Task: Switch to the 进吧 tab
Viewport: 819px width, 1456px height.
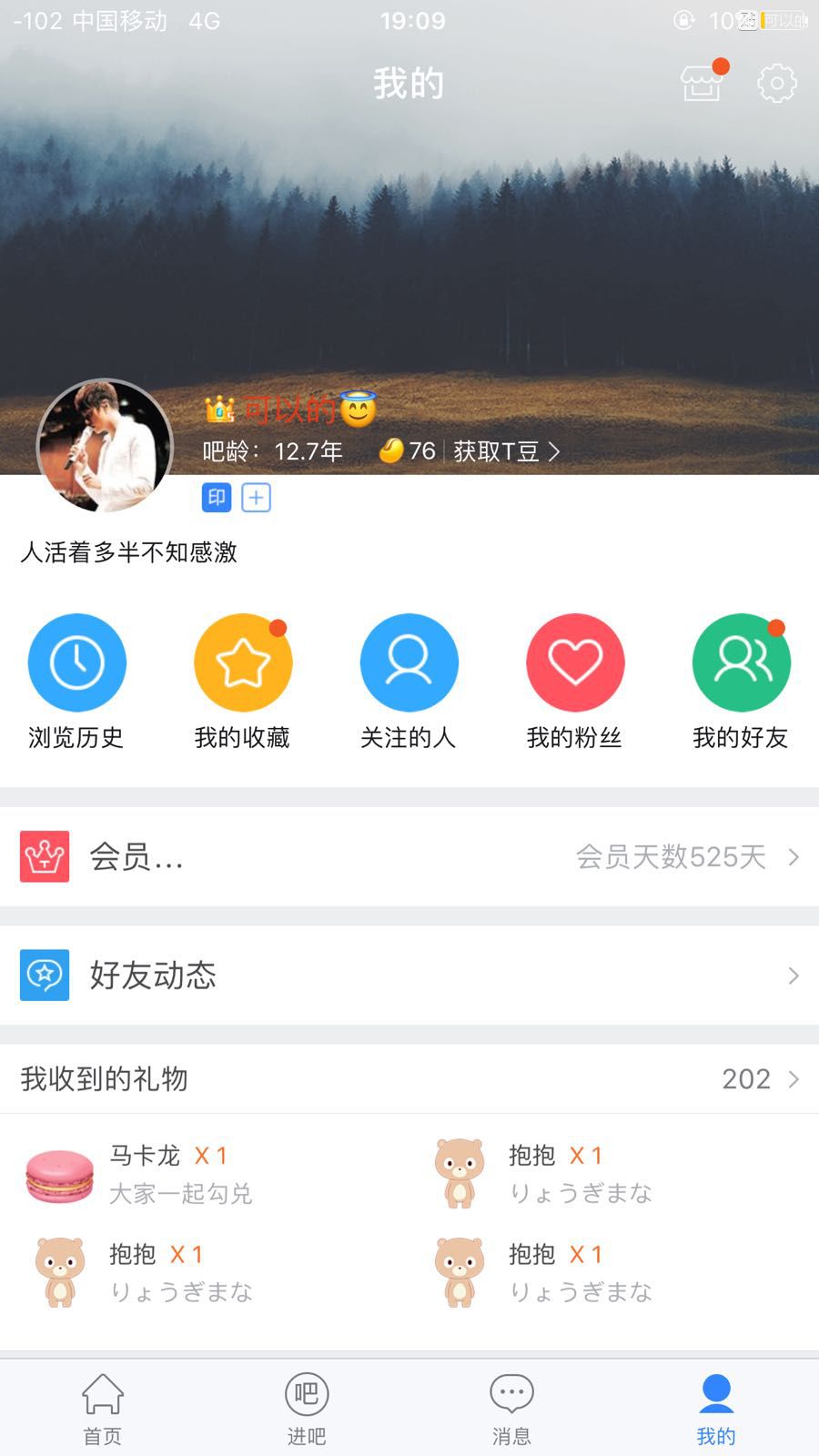Action: coord(307,1409)
